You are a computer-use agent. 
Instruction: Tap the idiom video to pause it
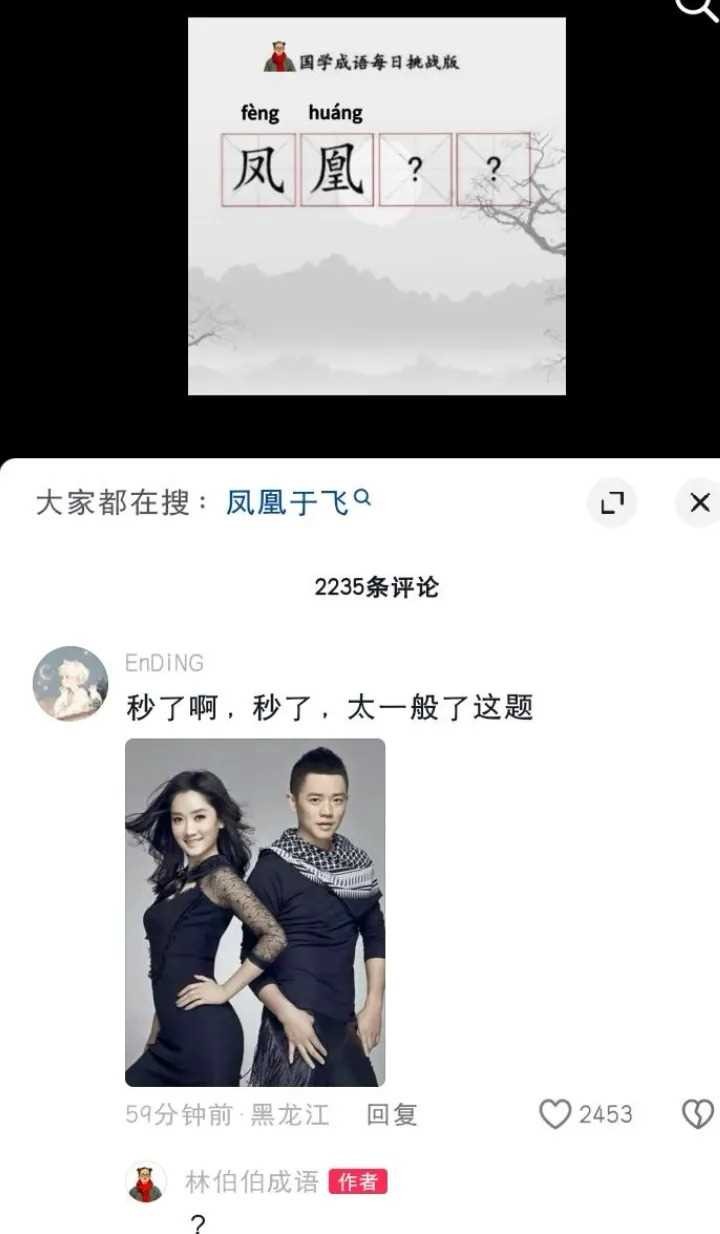coord(377,206)
